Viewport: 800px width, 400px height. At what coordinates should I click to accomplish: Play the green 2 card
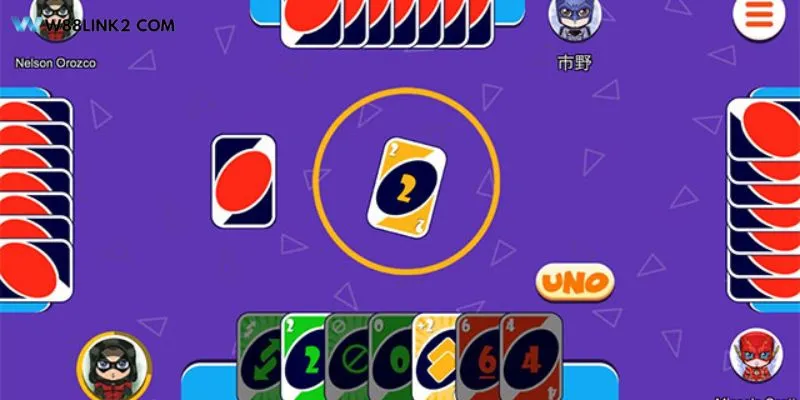coord(305,362)
